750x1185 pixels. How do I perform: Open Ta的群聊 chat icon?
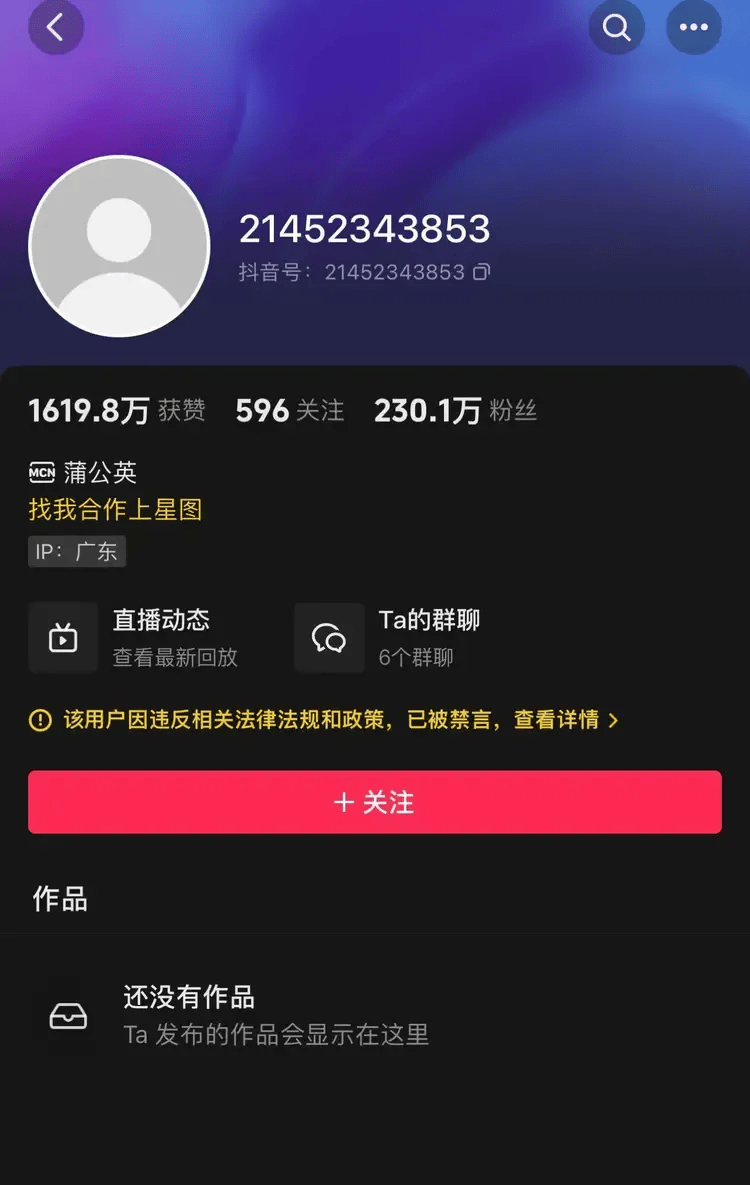[329, 637]
